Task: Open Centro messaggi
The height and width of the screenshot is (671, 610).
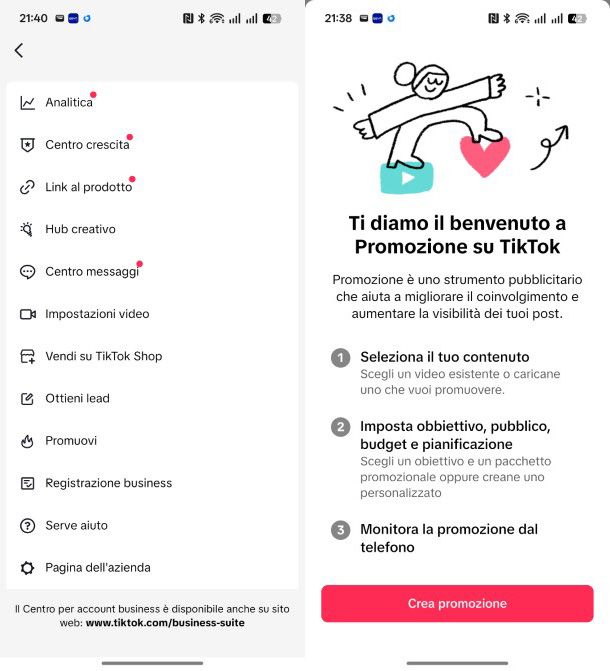Action: (92, 272)
